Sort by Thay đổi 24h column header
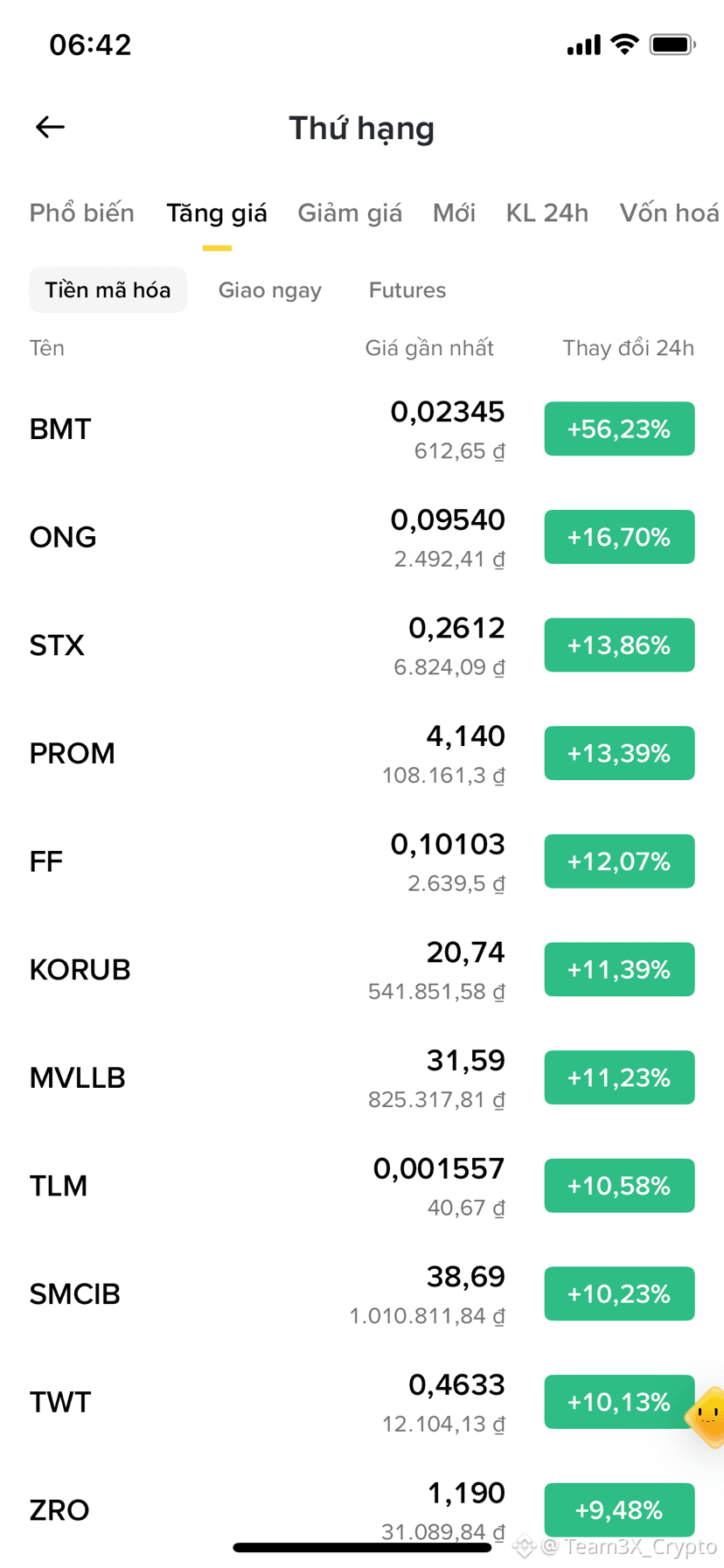 coord(628,348)
